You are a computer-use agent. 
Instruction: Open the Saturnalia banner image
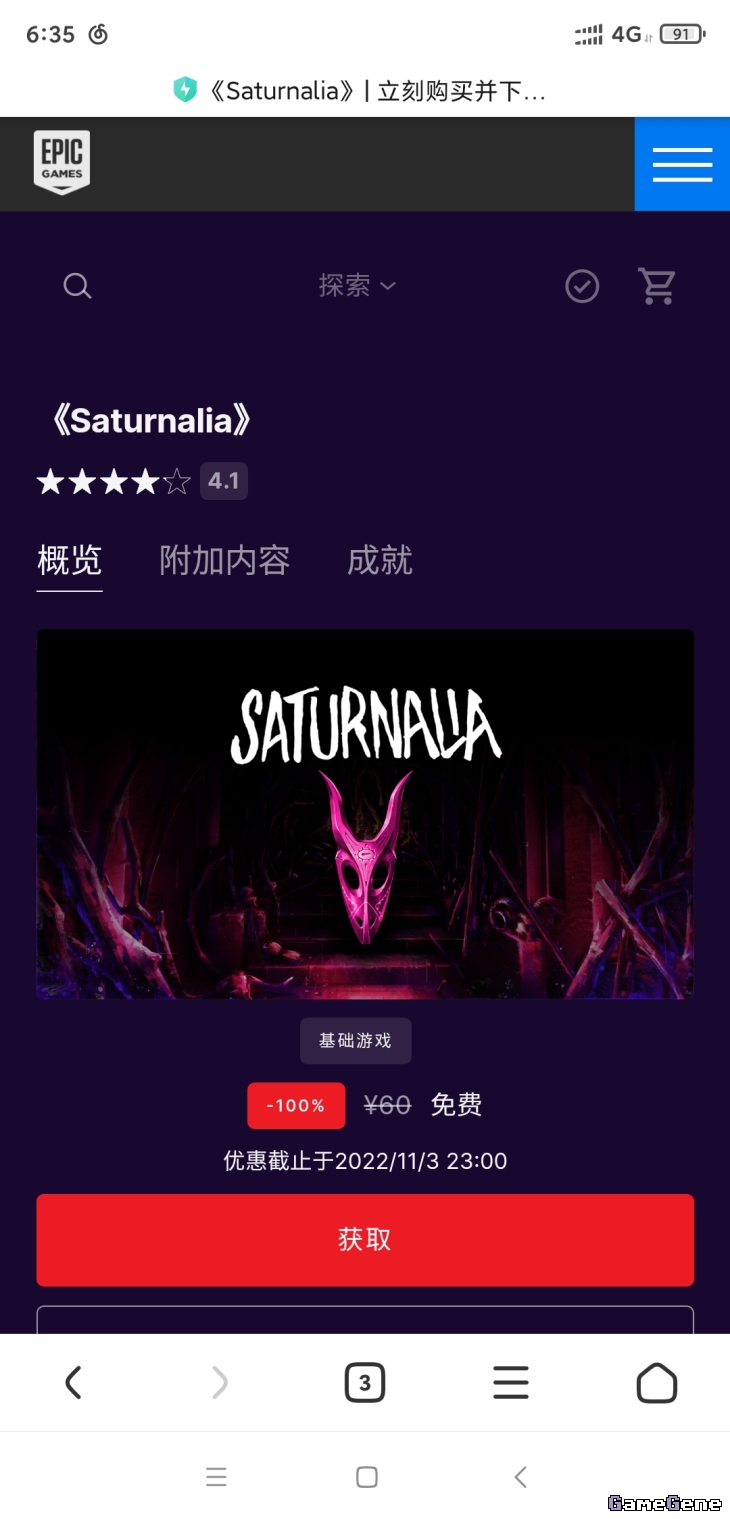365,813
